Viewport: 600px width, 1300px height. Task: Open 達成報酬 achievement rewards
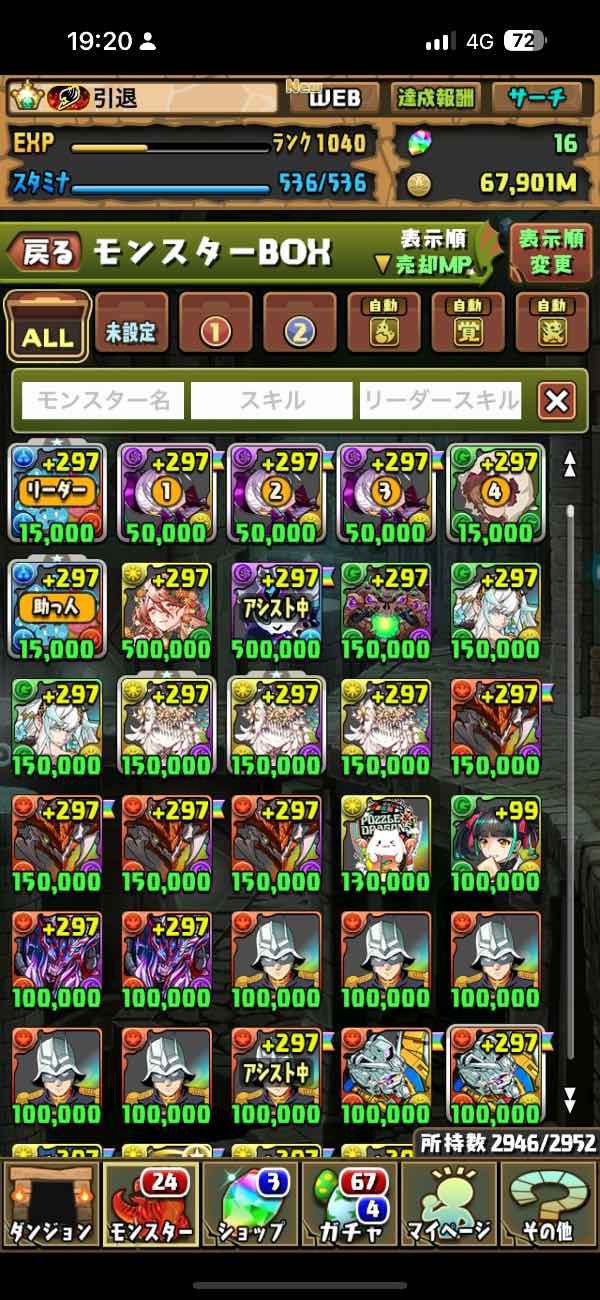click(x=436, y=98)
